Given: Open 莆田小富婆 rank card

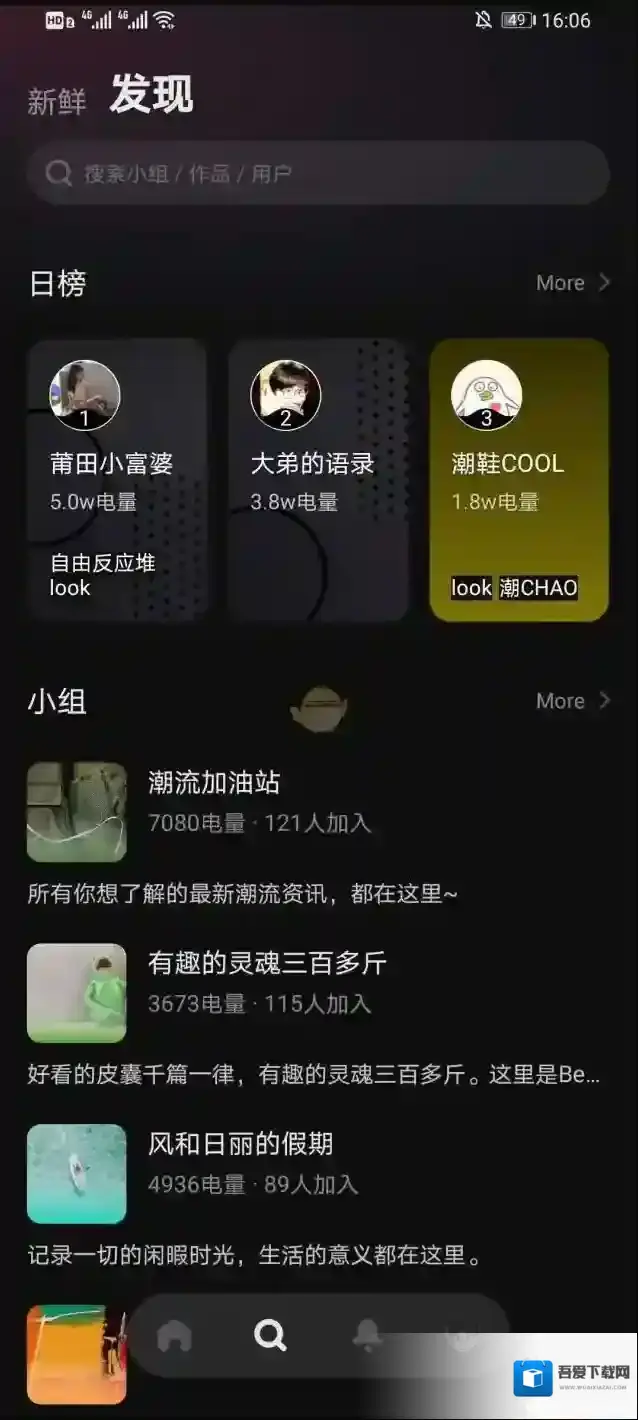Looking at the screenshot, I should click(x=117, y=480).
